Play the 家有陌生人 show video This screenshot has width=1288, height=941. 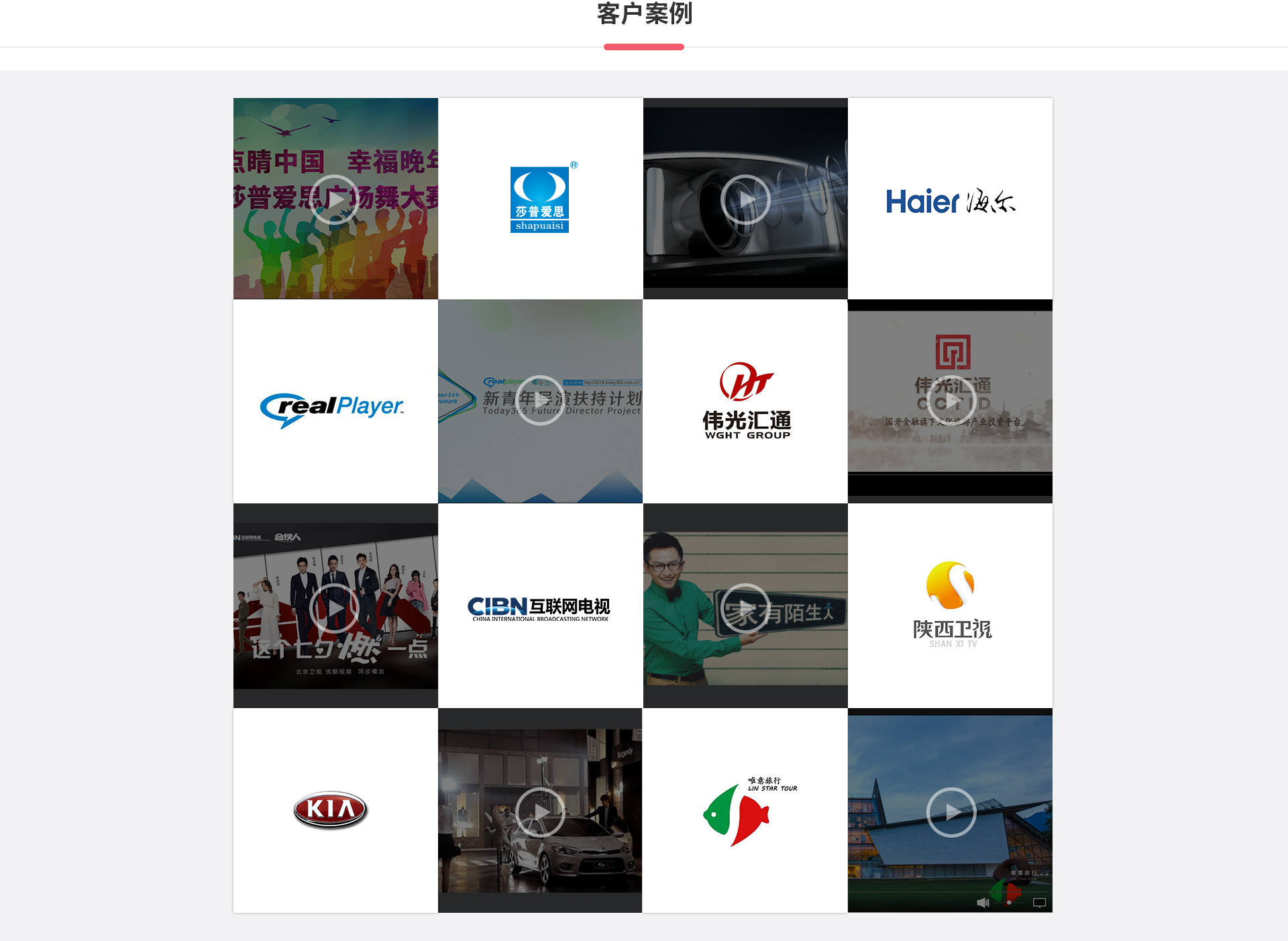745,608
